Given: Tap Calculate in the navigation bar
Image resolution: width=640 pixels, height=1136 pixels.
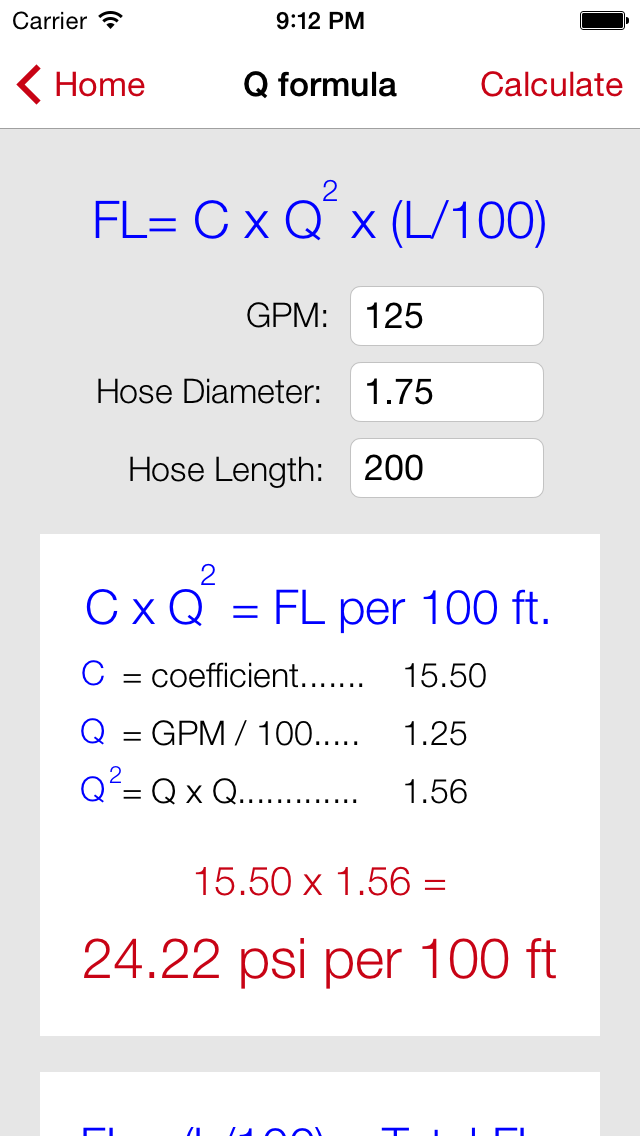Looking at the screenshot, I should 552,85.
